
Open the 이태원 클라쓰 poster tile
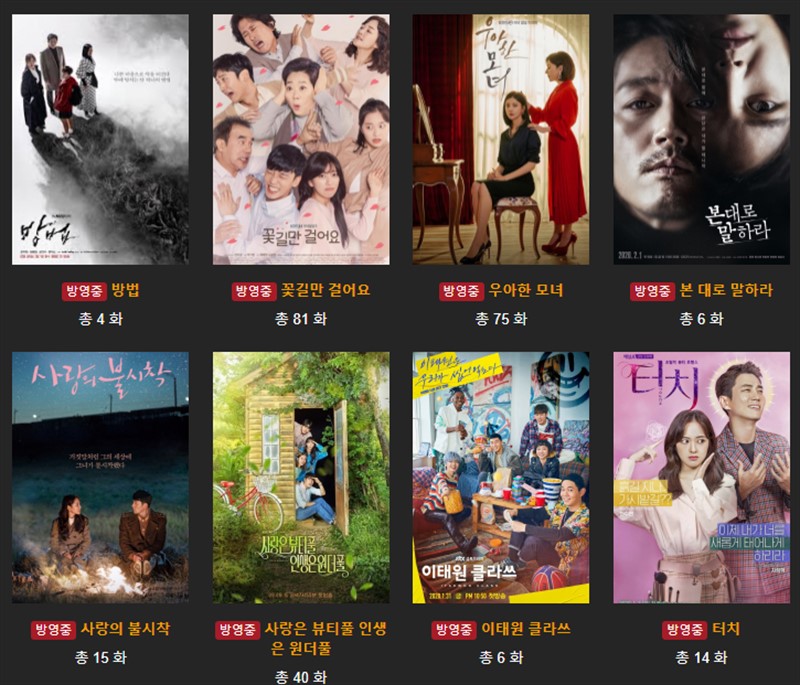(x=501, y=477)
